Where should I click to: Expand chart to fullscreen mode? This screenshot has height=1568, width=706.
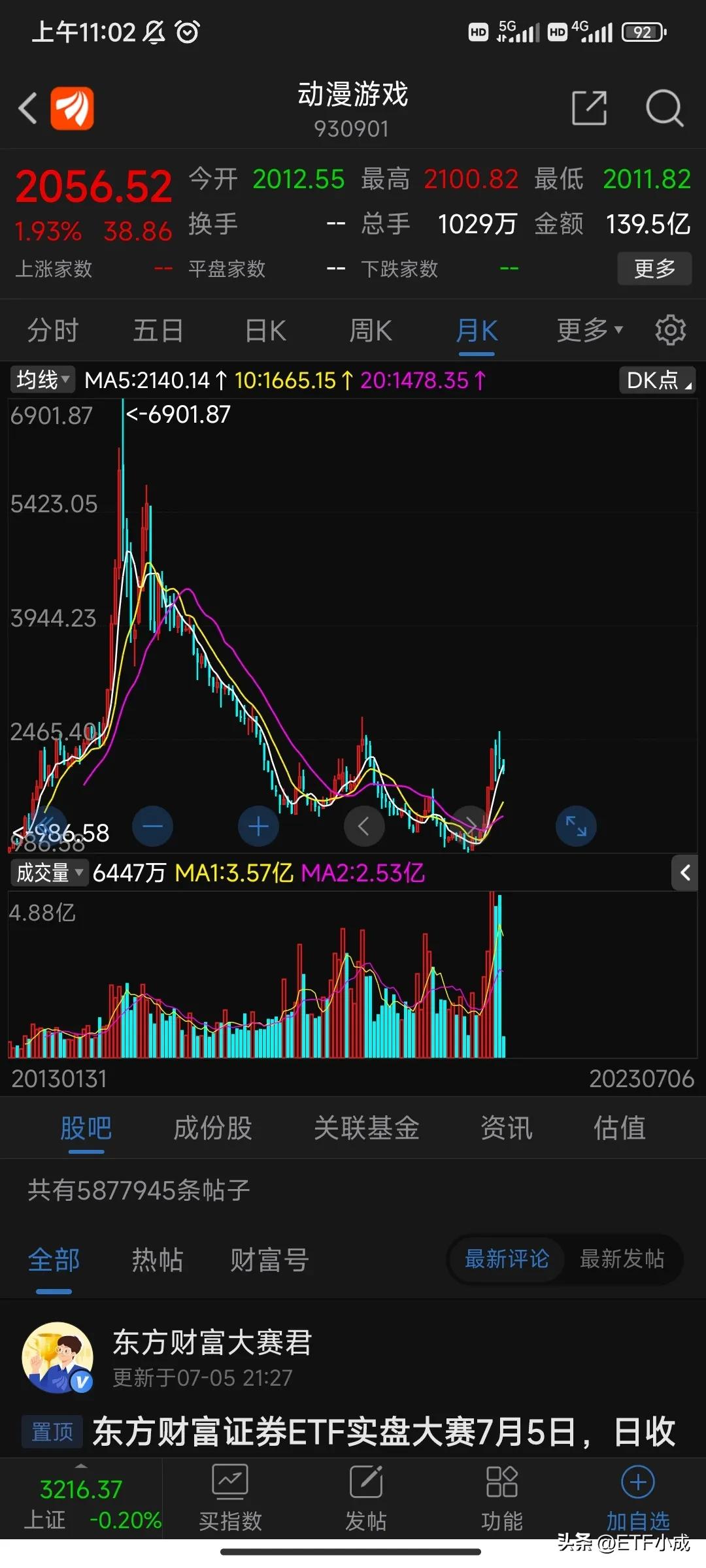click(x=575, y=826)
